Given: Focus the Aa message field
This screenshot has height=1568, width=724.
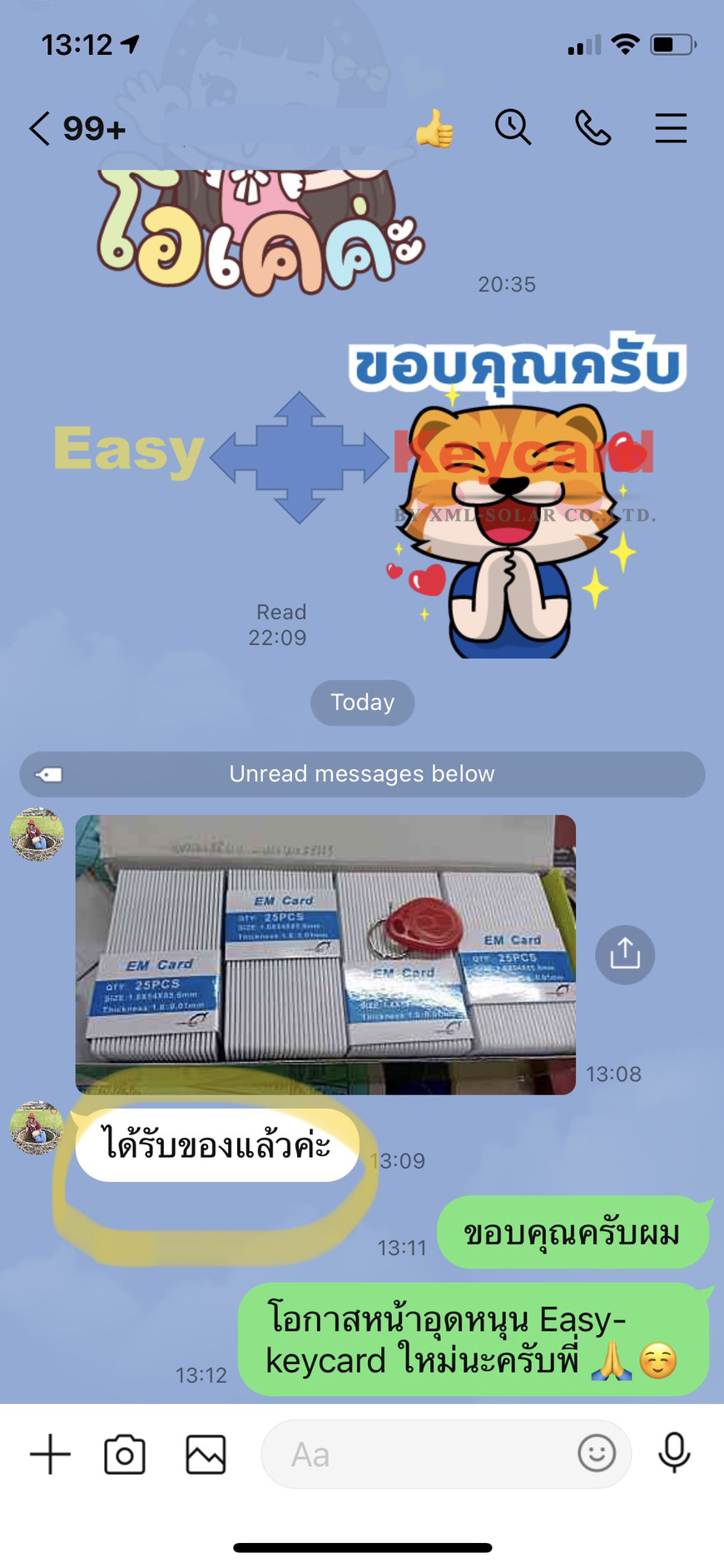Looking at the screenshot, I should [416, 1454].
